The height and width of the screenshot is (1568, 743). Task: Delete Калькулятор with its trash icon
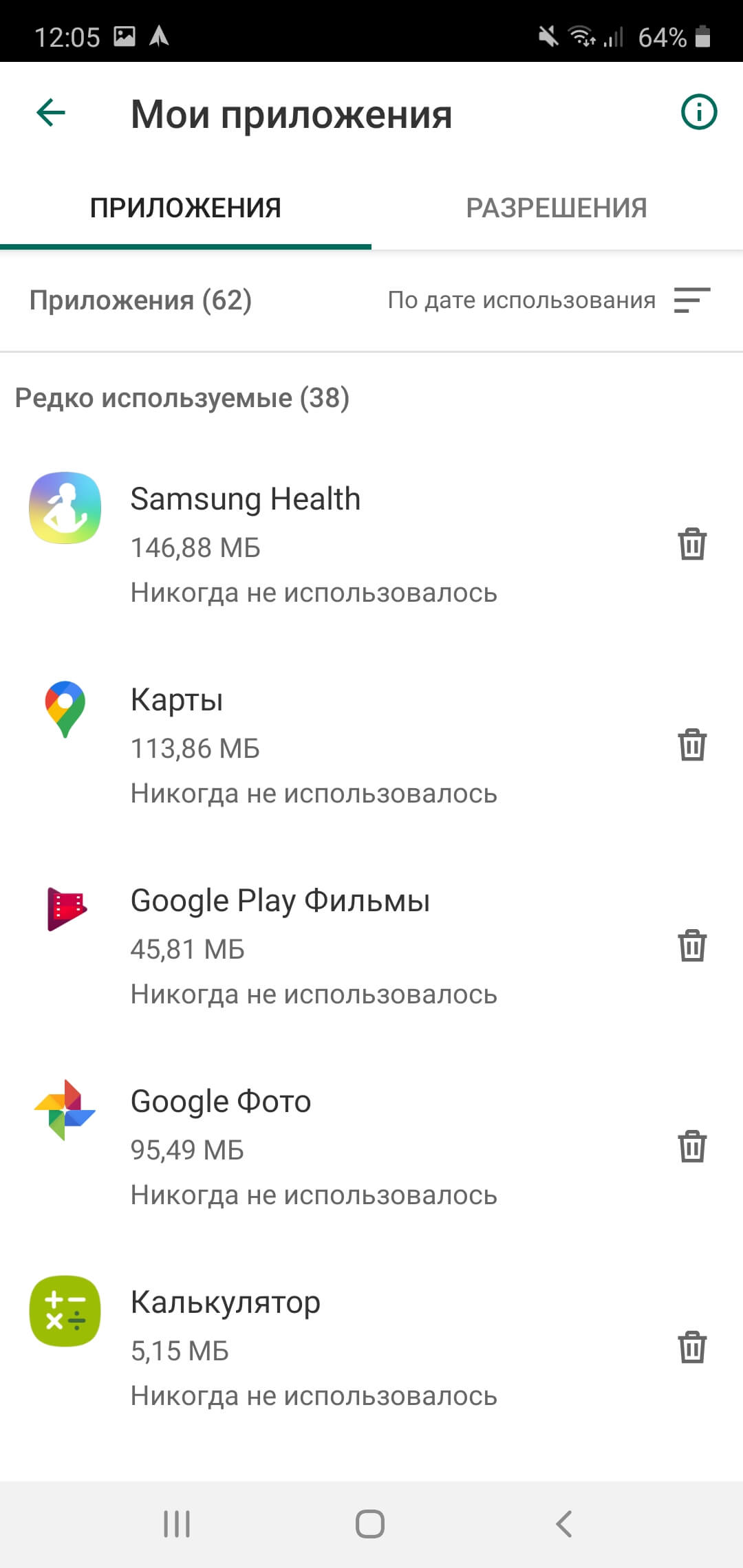(x=692, y=1347)
